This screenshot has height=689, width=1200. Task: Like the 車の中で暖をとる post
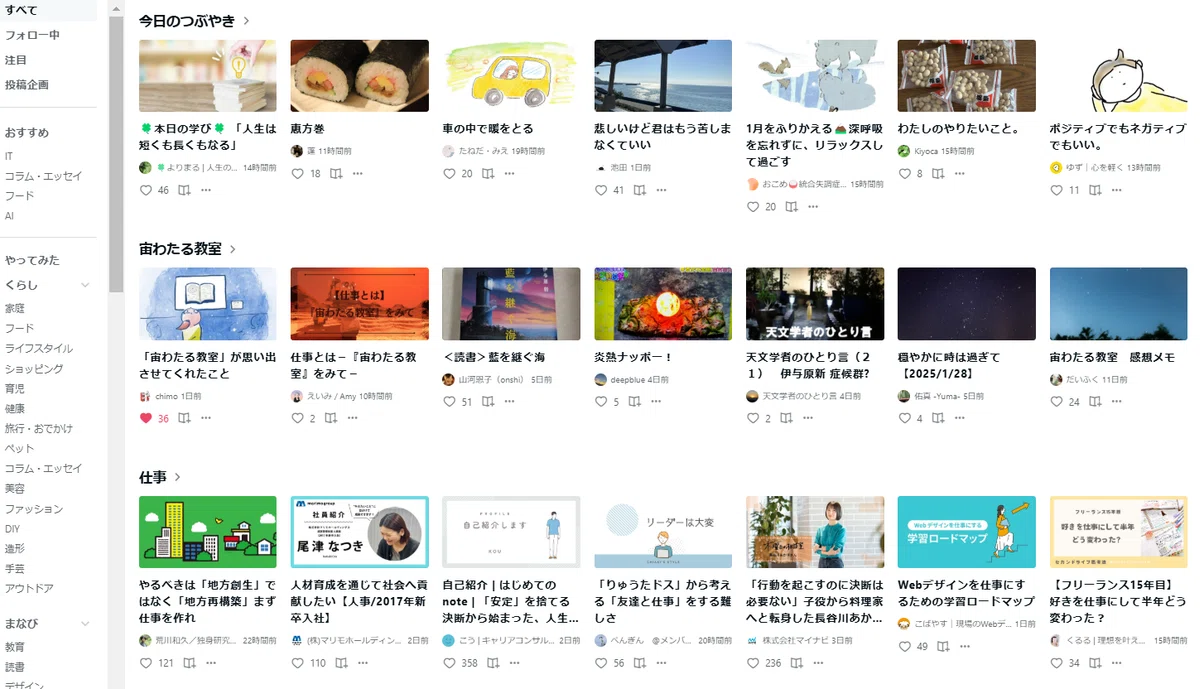[449, 174]
